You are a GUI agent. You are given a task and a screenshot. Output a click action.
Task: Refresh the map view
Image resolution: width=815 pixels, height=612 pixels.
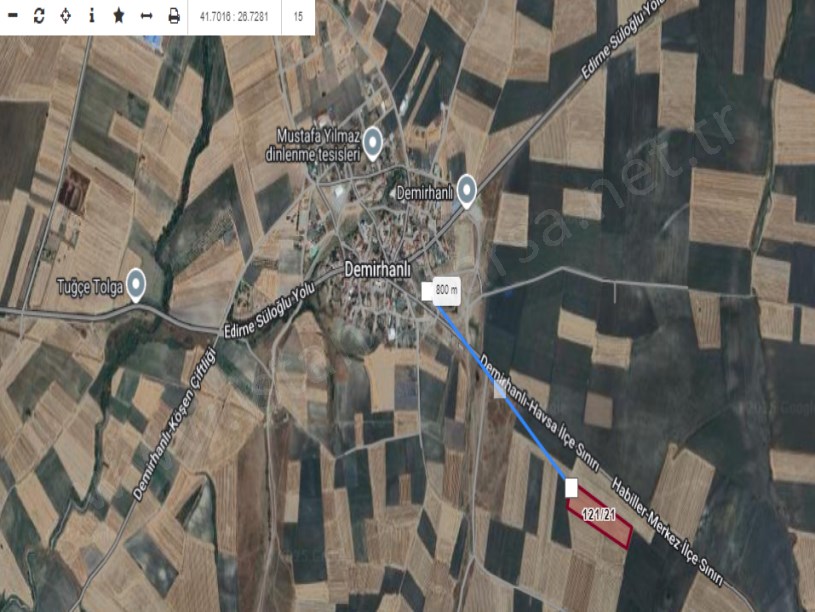coord(39,16)
